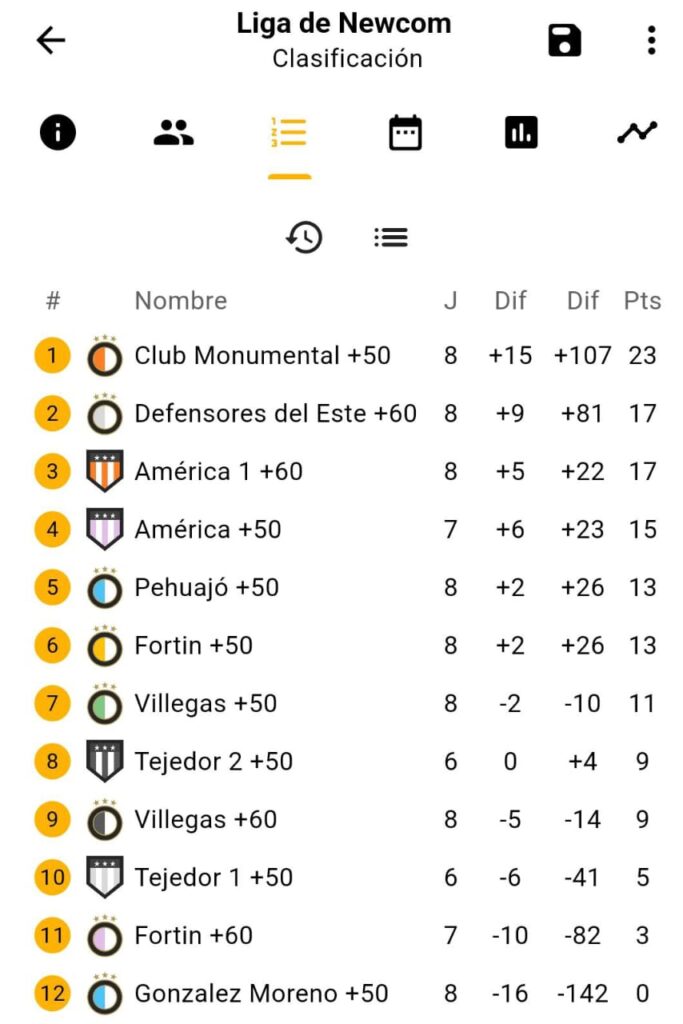Switch to the info tab
The height and width of the screenshot is (1024, 683).
58,132
